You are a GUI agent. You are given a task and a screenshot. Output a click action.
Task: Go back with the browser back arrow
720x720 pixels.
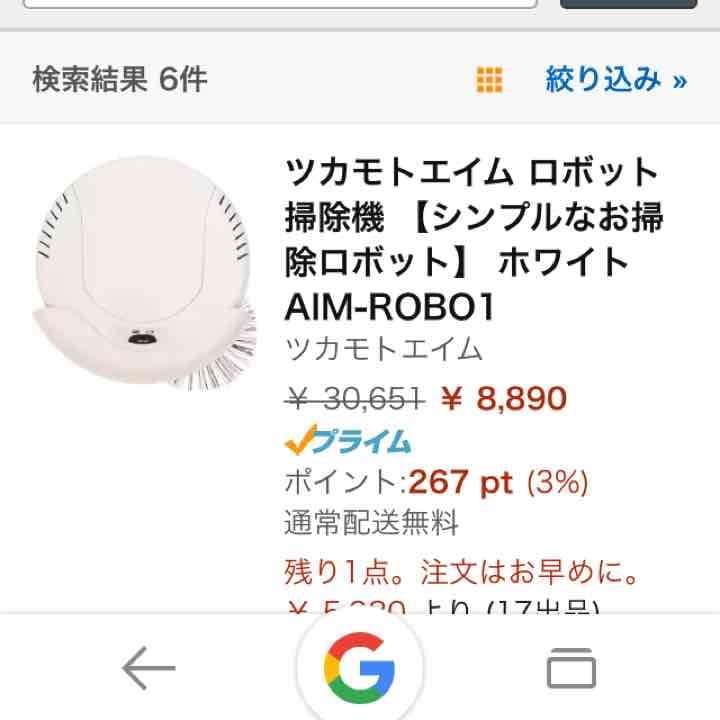148,667
